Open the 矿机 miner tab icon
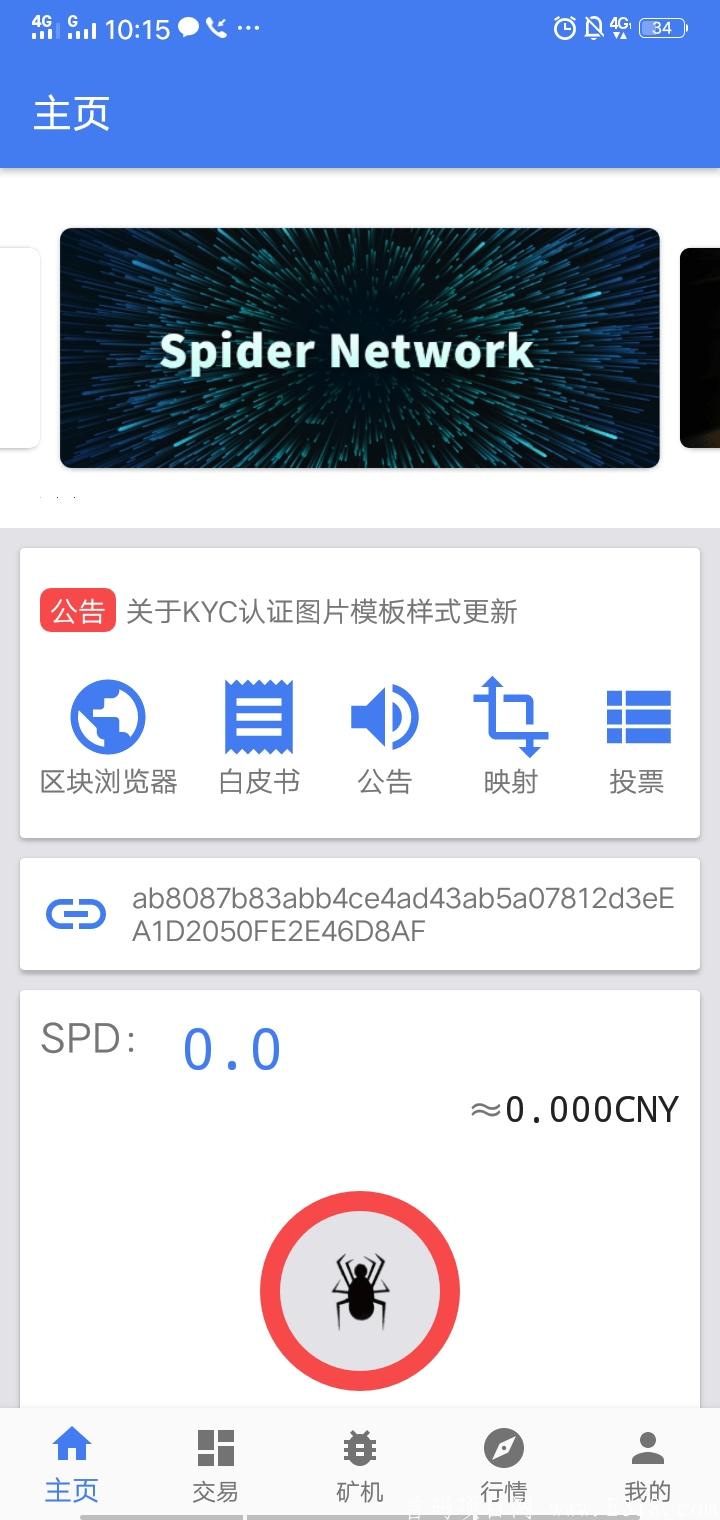 pyautogui.click(x=359, y=1446)
